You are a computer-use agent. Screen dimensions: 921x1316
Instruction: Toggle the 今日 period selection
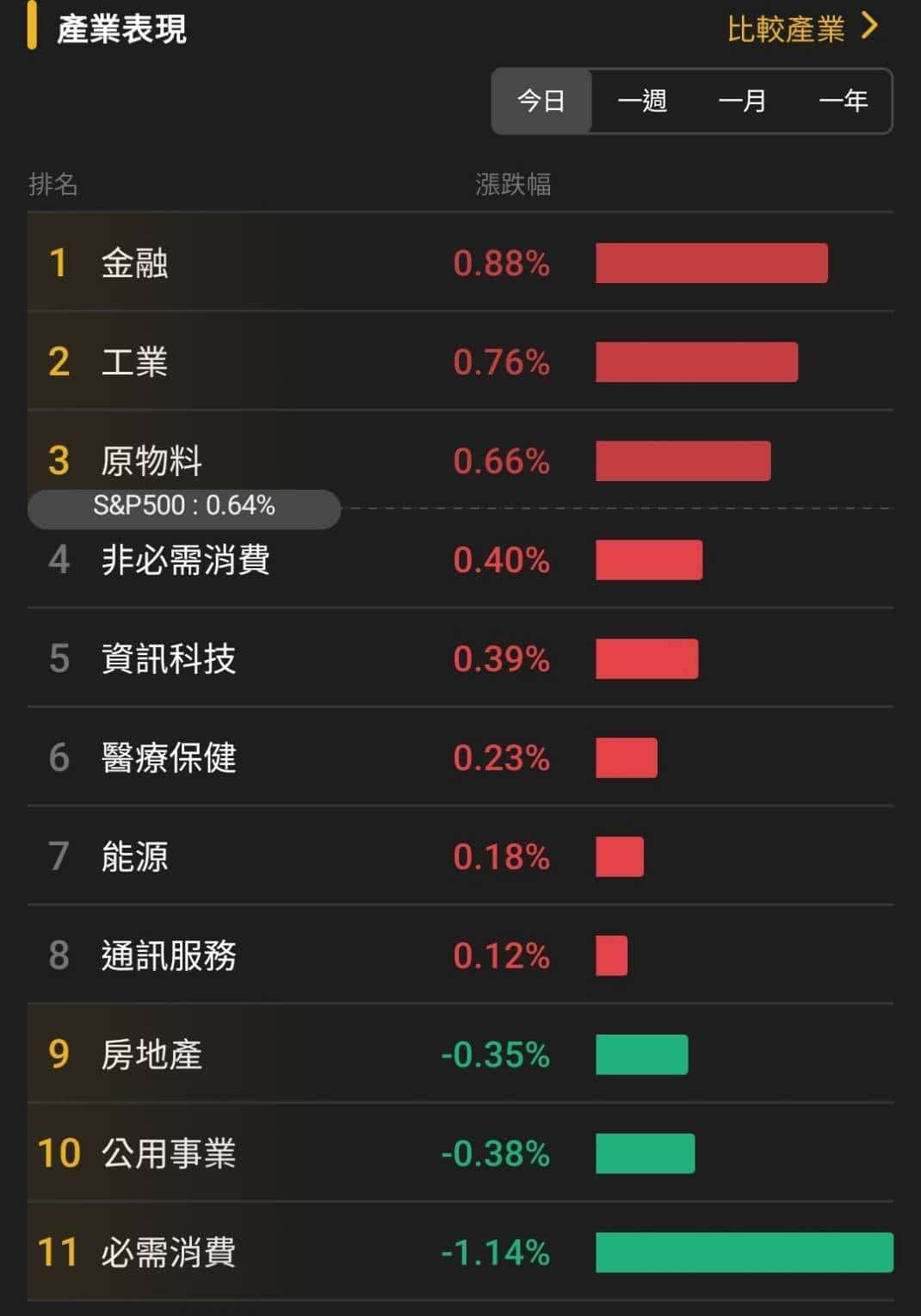(x=541, y=102)
